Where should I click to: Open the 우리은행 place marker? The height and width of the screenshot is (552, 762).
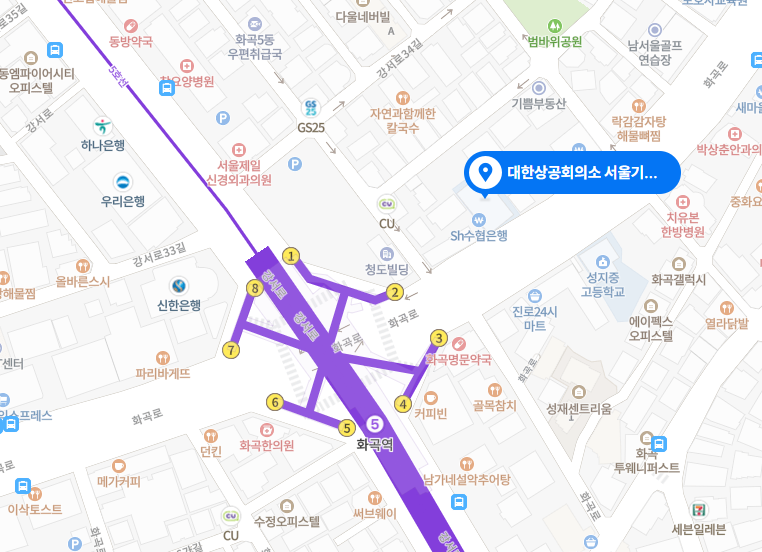[x=122, y=182]
